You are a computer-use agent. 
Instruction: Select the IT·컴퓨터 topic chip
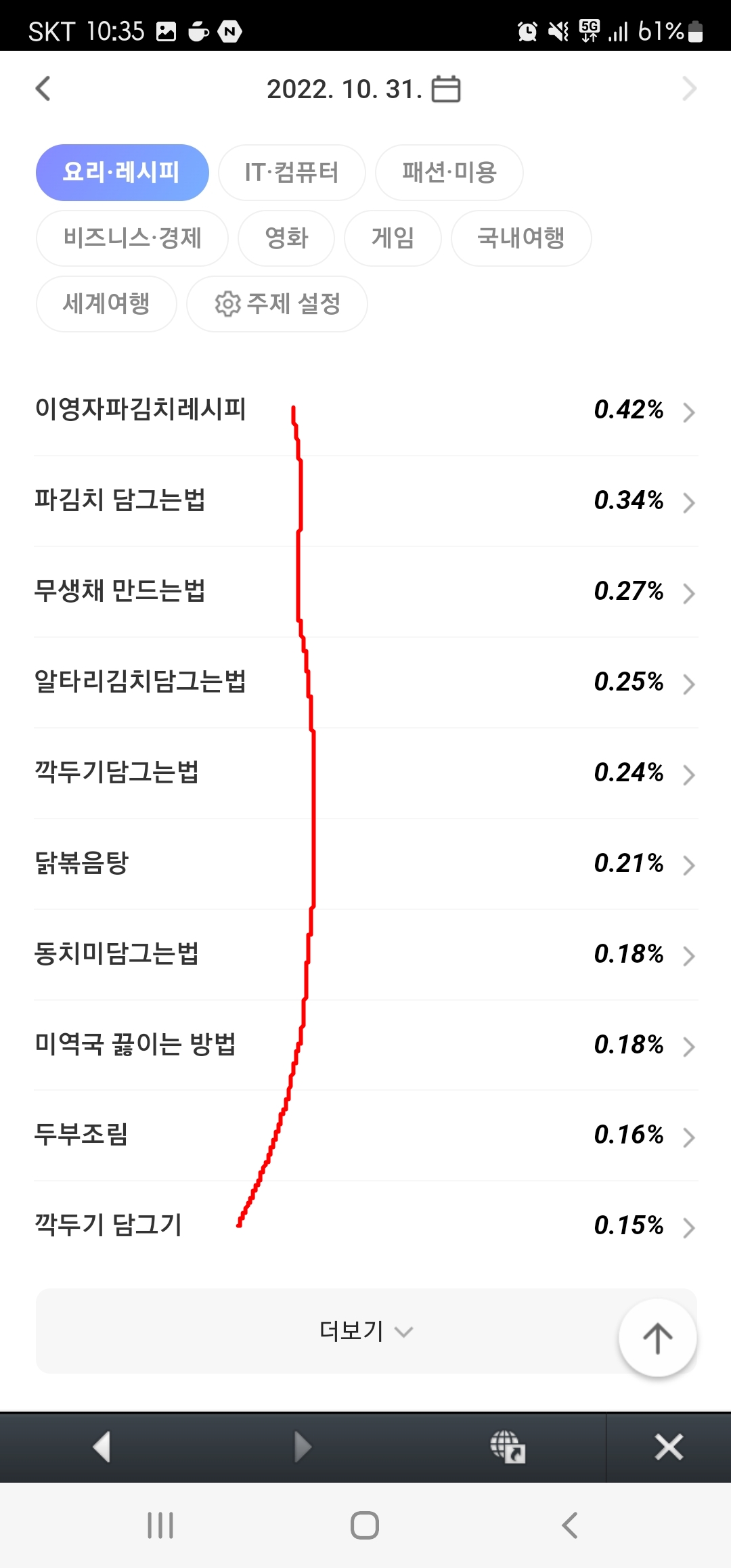[292, 173]
